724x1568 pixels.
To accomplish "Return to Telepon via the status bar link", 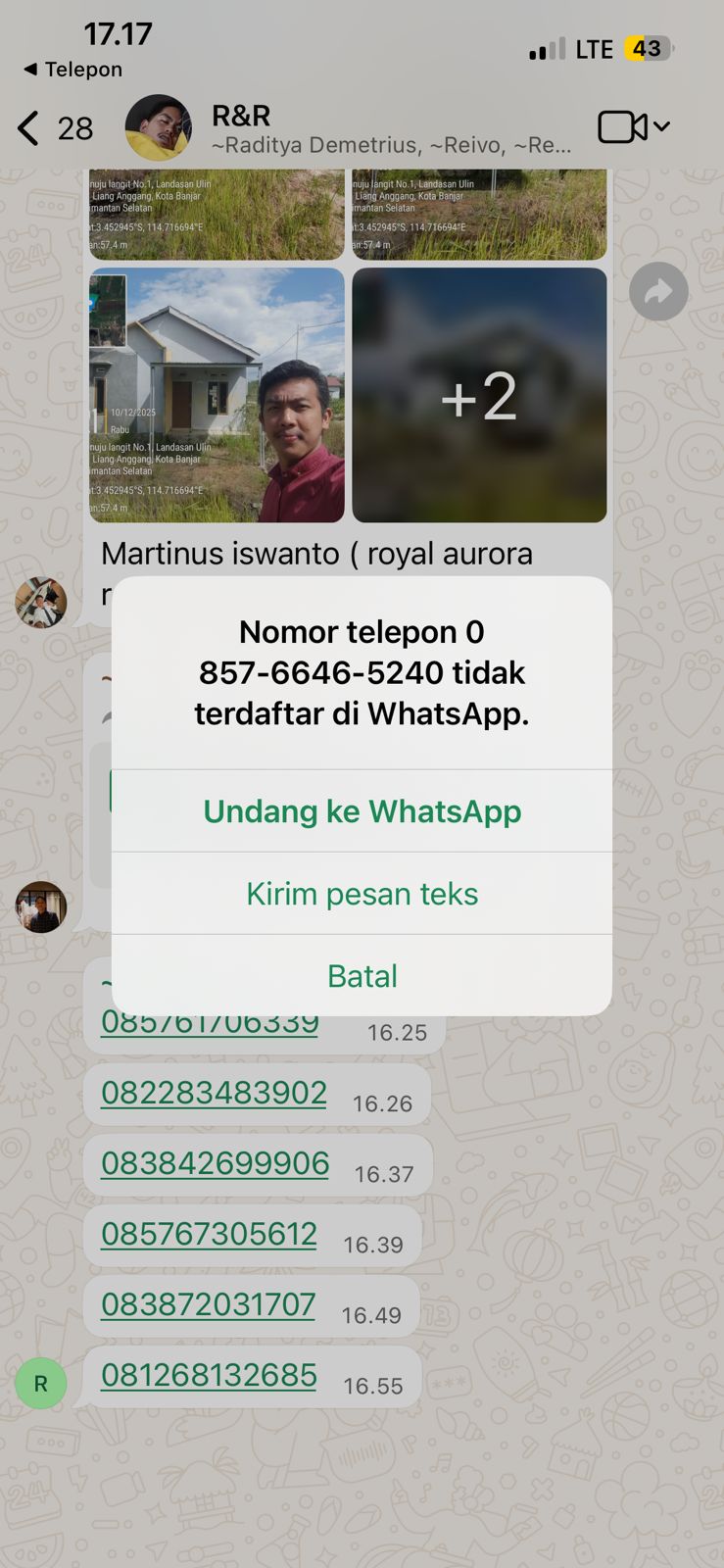I will click(70, 70).
